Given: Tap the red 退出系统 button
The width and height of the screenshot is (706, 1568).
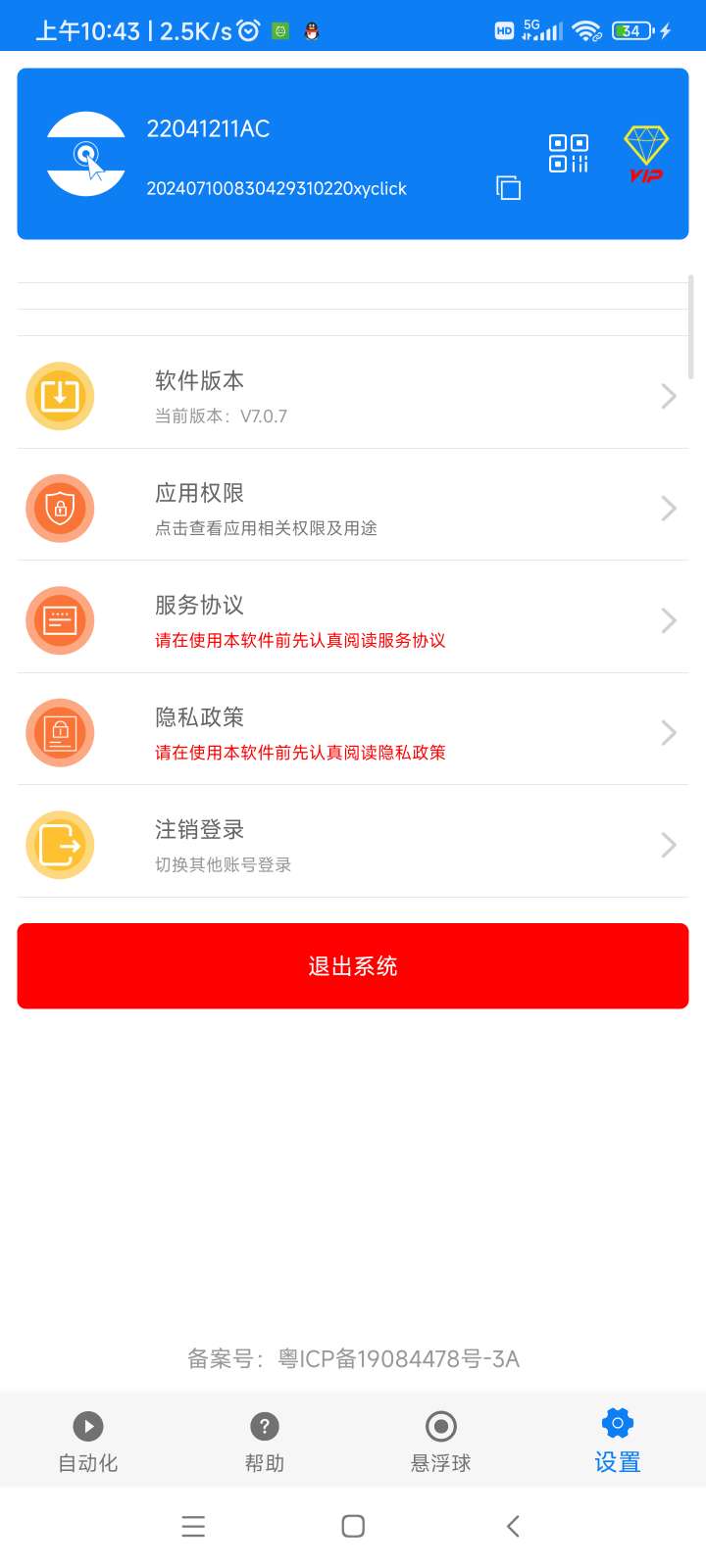Looking at the screenshot, I should pos(353,966).
